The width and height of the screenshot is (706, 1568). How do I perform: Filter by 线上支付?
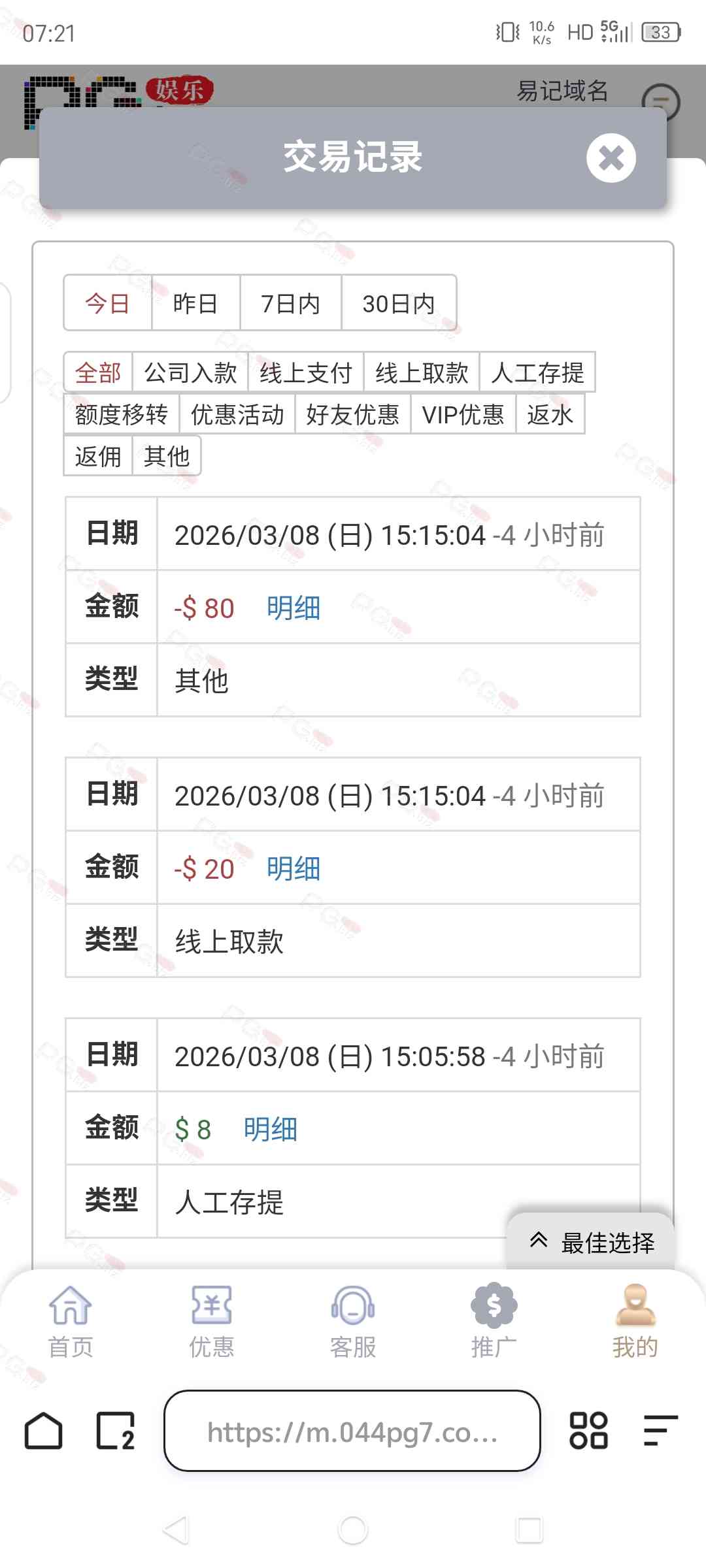305,372
